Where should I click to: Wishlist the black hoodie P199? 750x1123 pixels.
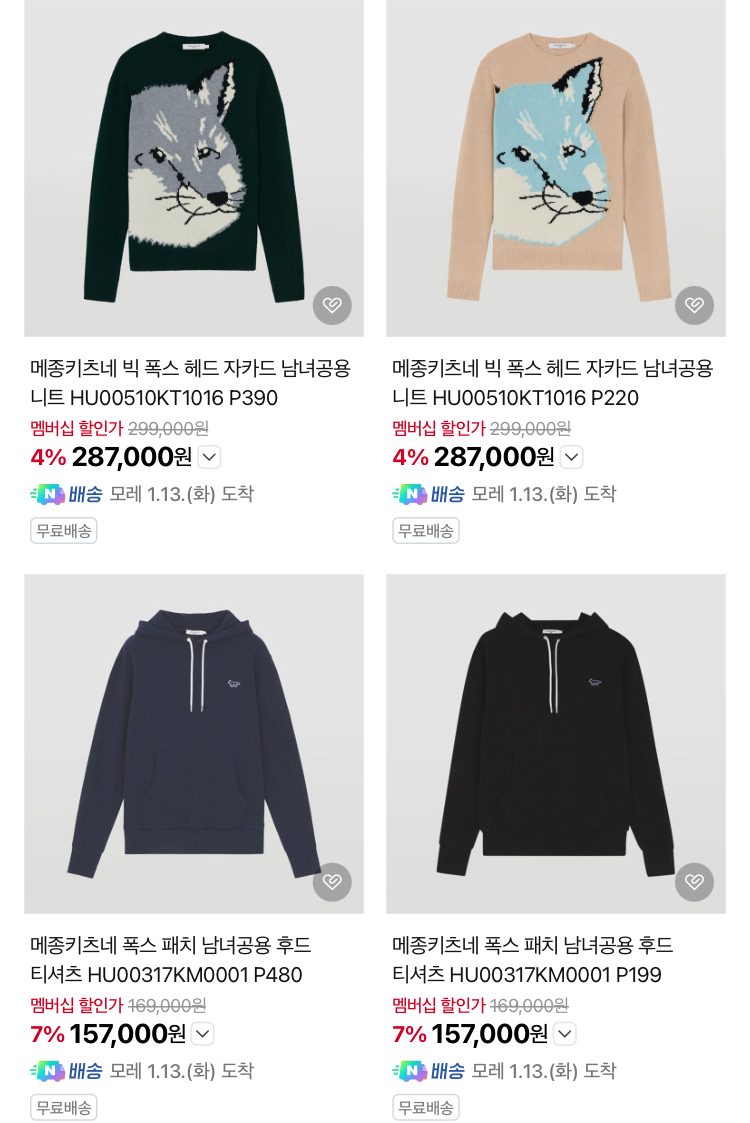(694, 882)
